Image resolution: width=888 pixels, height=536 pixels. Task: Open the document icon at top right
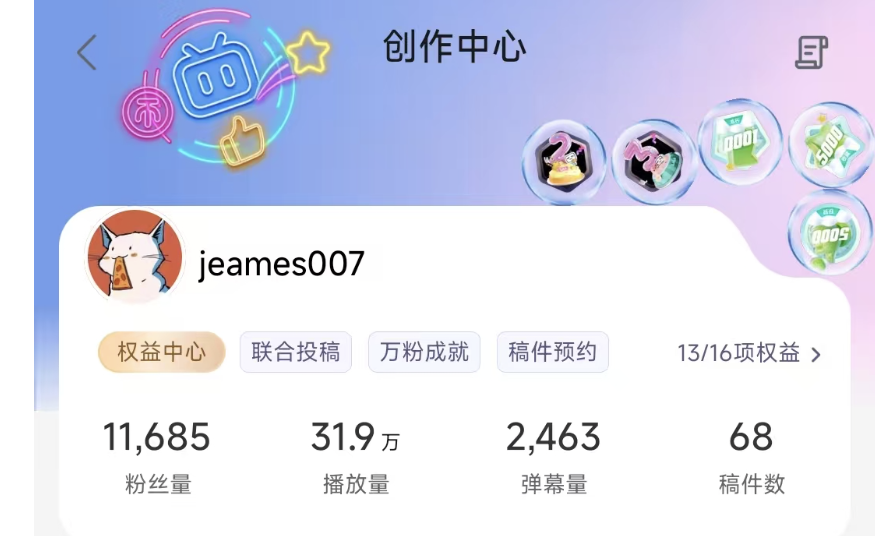[811, 52]
